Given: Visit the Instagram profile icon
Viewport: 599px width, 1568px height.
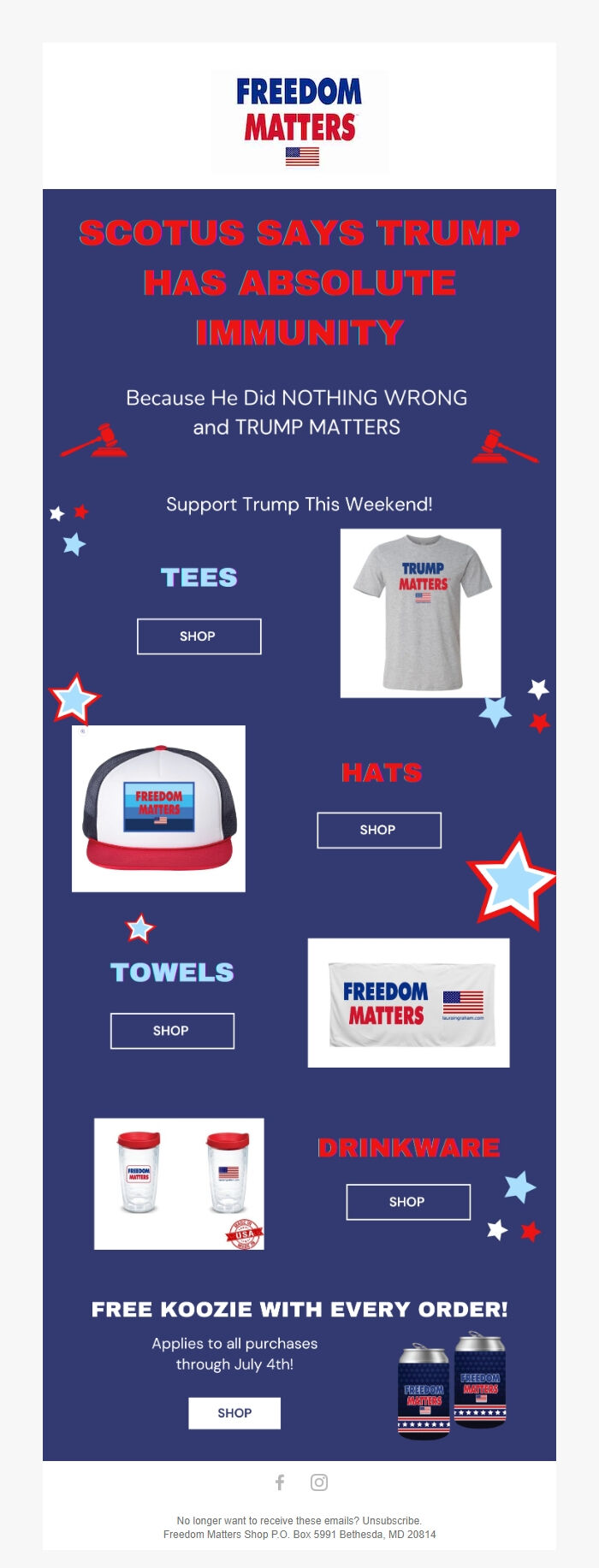Looking at the screenshot, I should click(x=319, y=1482).
